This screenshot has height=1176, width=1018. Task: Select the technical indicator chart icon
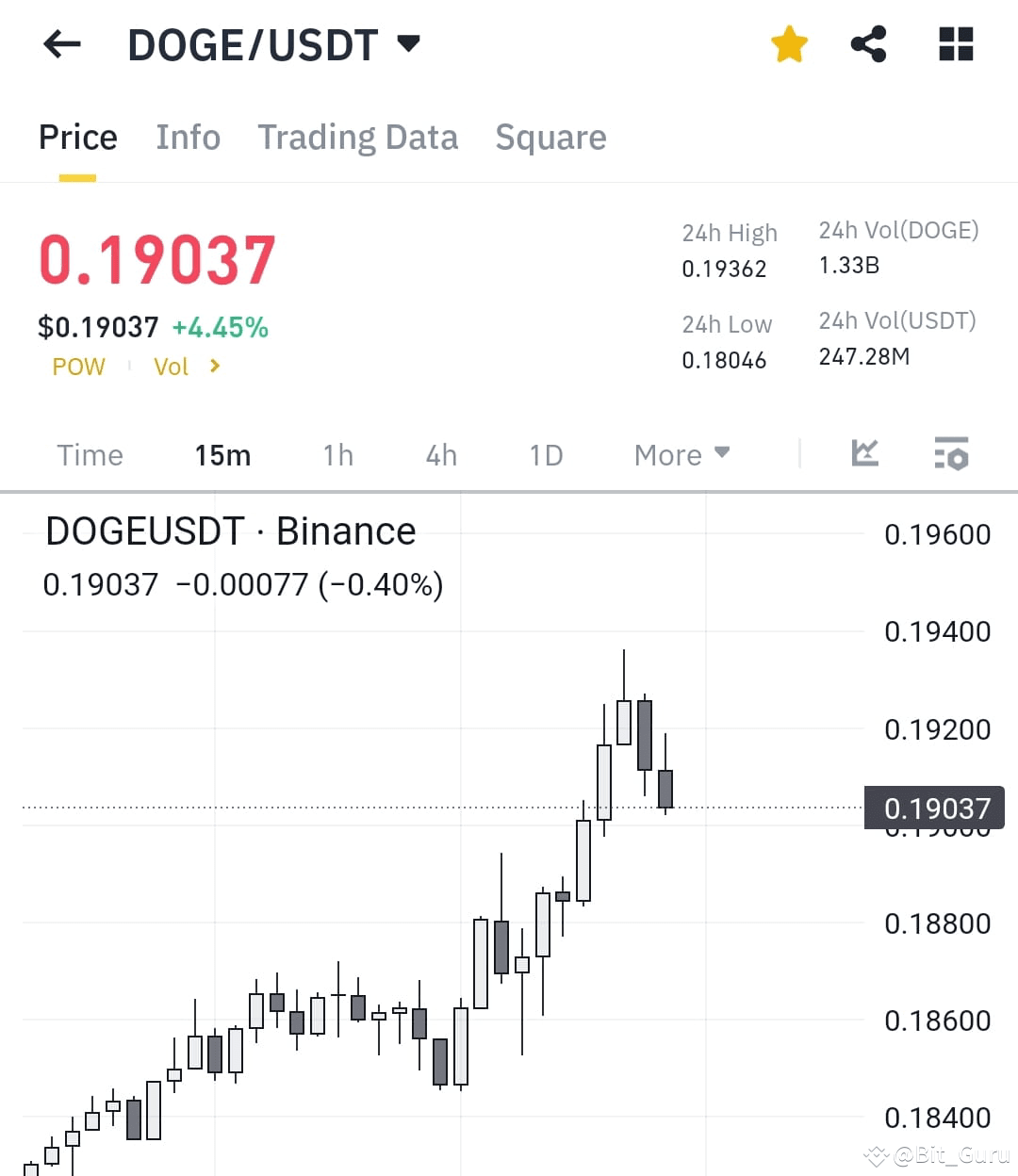864,454
